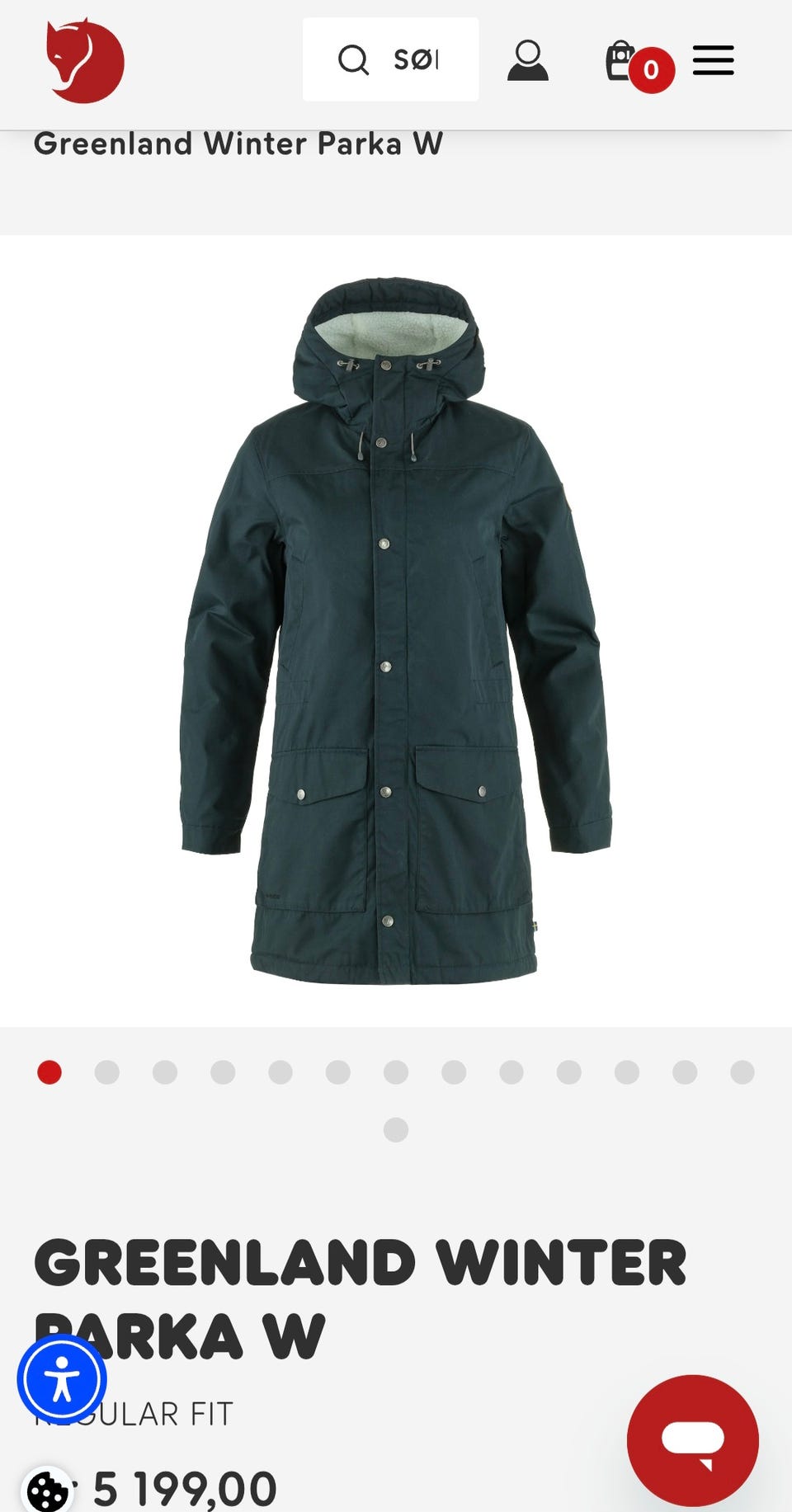
Task: Open cookie settings icon
Action: point(47,1490)
